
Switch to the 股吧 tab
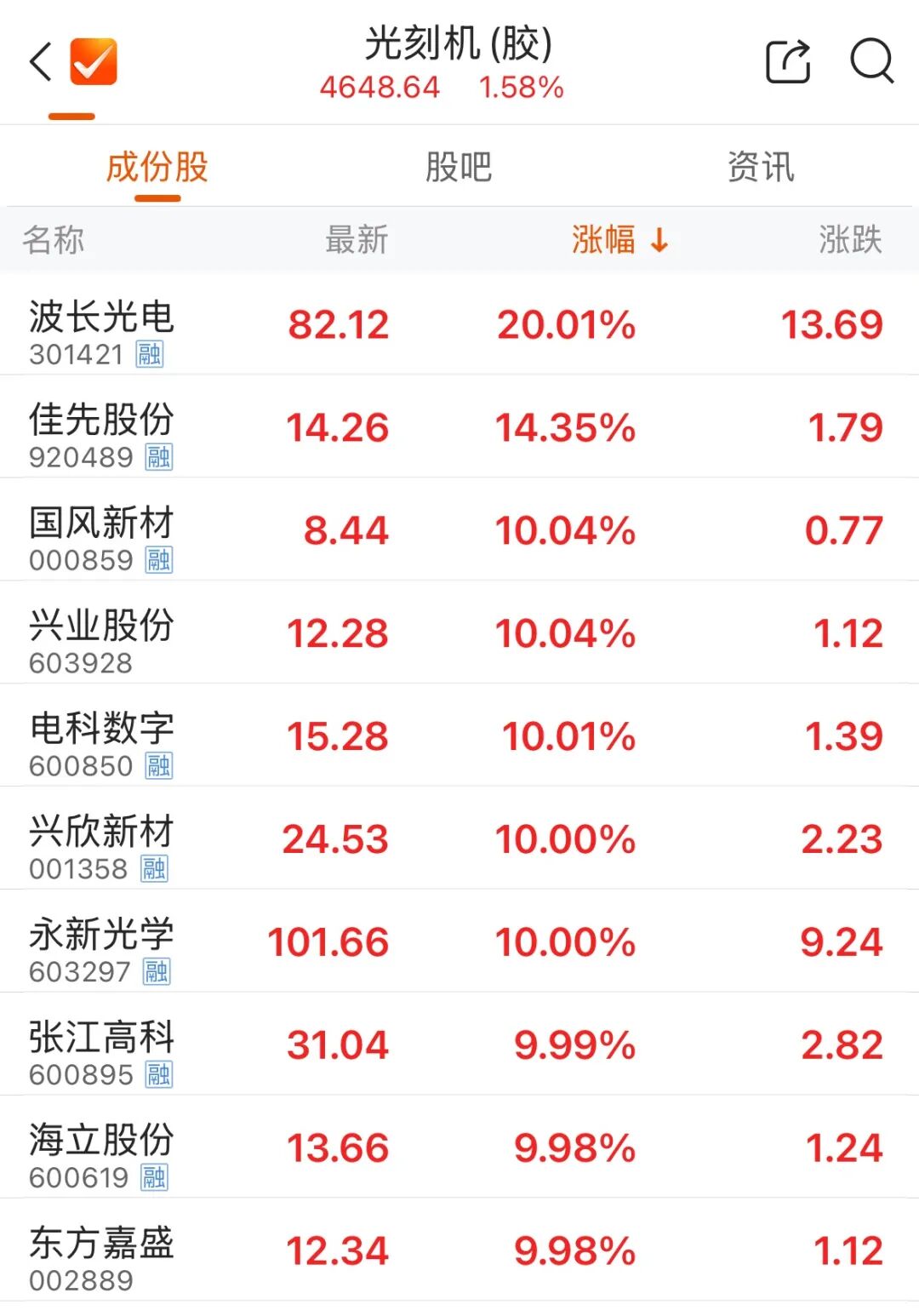tap(459, 168)
